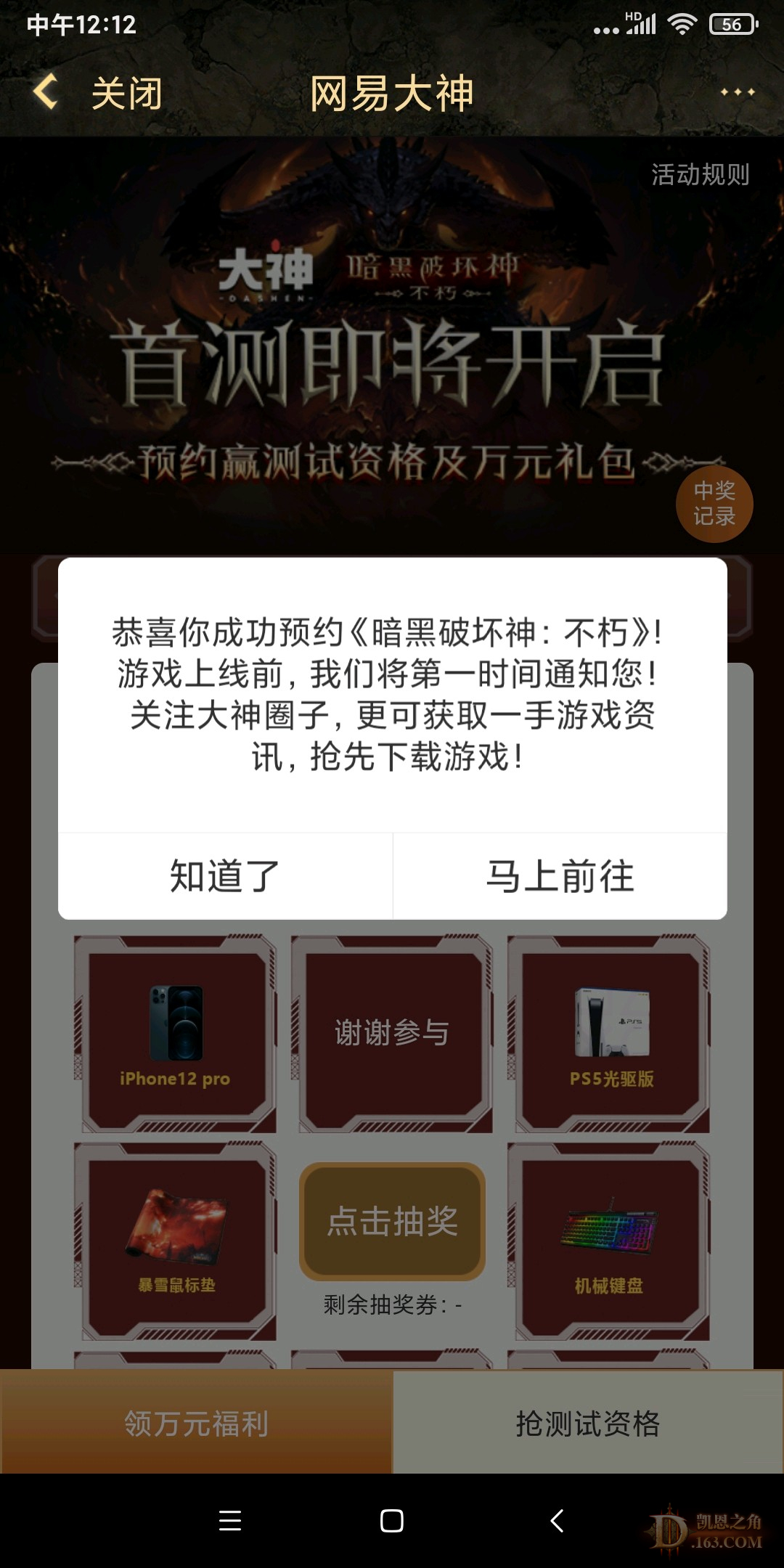Close the page via 关闭
This screenshot has width=784, height=1568.
click(127, 94)
